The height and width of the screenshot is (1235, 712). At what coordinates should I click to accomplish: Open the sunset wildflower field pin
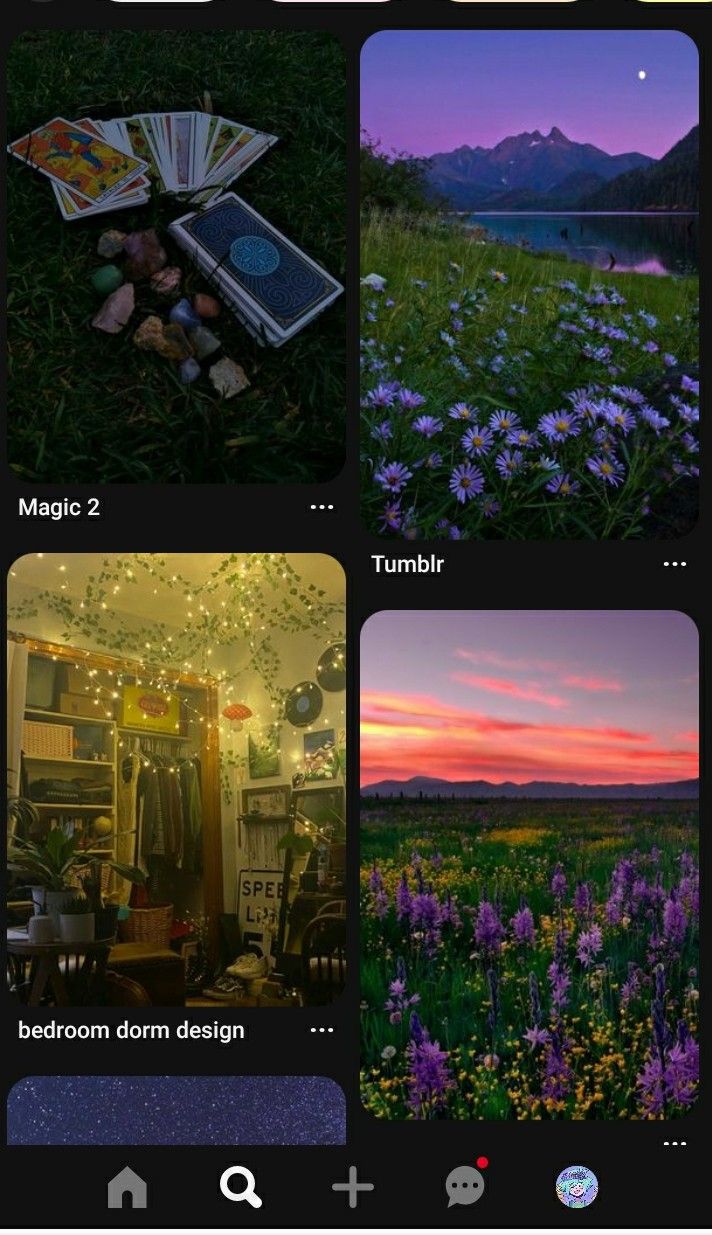529,864
